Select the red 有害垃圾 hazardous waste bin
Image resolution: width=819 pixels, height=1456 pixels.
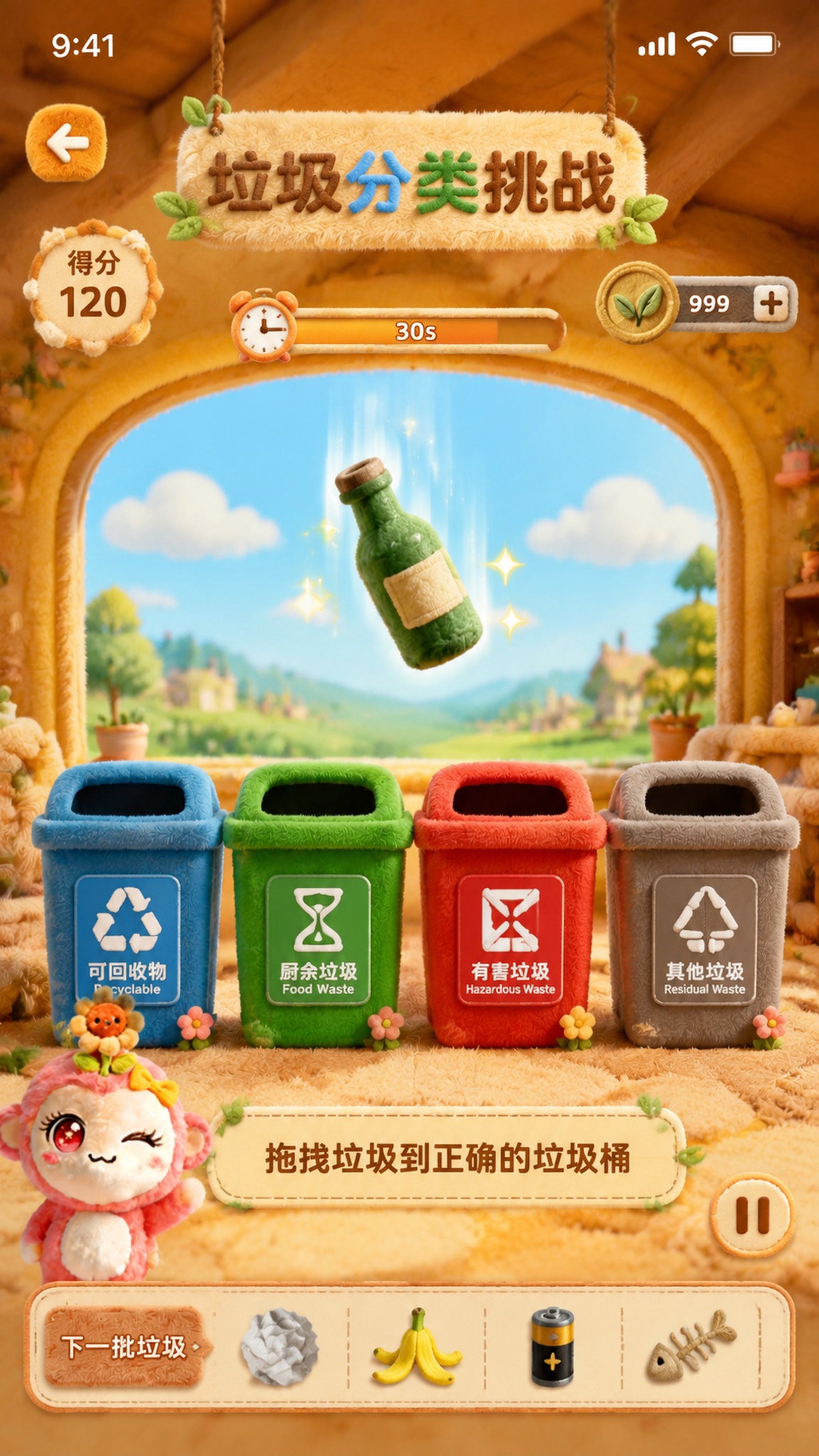[510, 904]
